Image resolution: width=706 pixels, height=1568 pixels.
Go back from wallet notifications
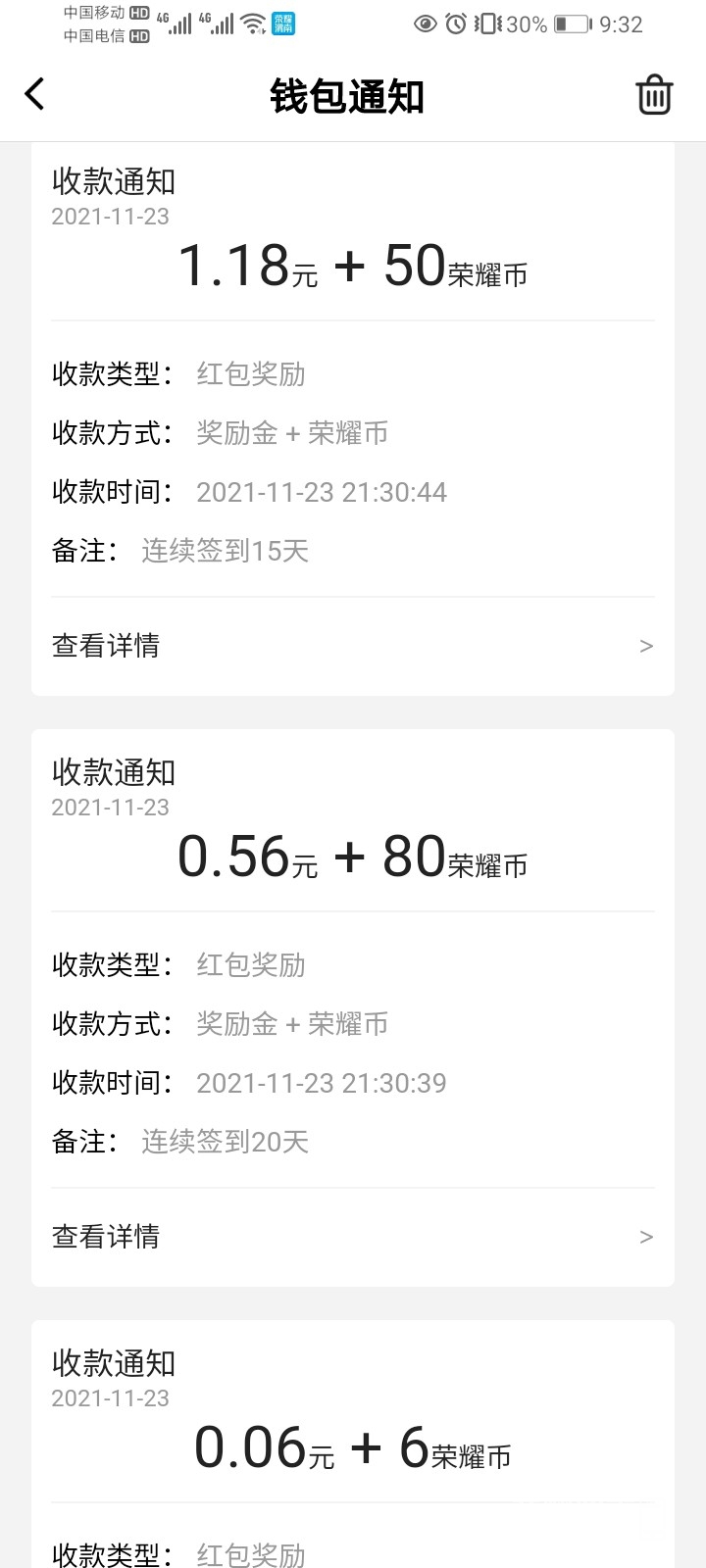click(35, 95)
